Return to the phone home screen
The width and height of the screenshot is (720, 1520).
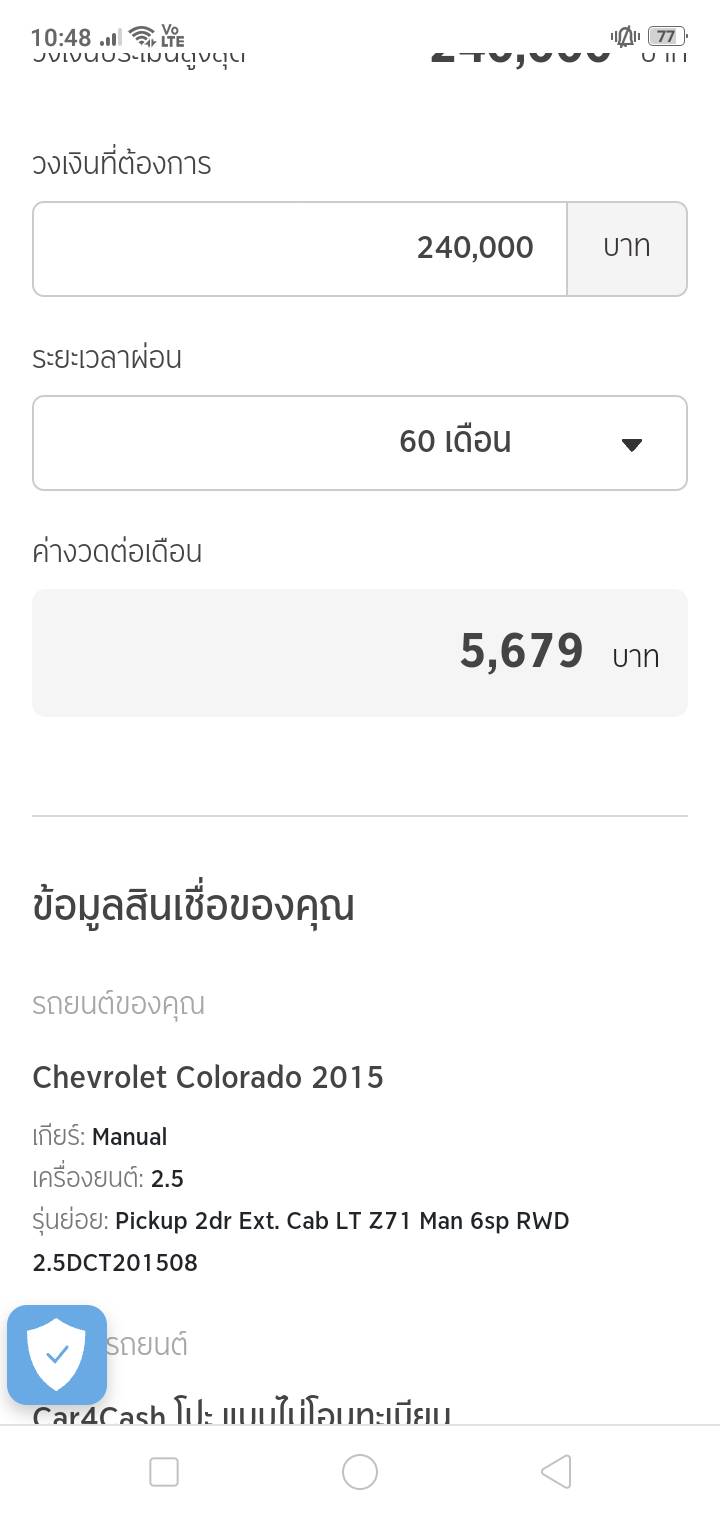360,1472
